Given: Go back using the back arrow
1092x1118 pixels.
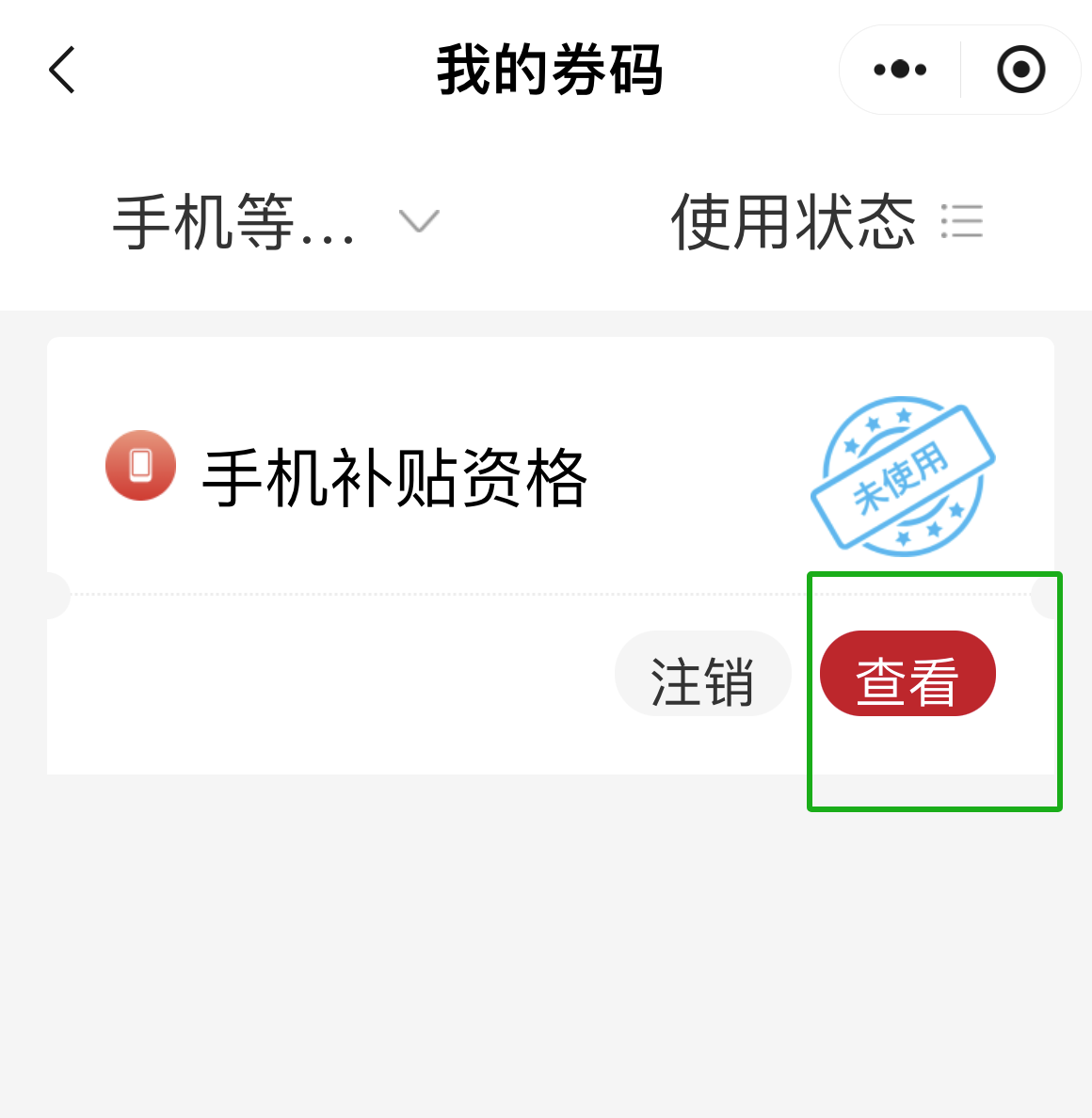Looking at the screenshot, I should point(62,71).
